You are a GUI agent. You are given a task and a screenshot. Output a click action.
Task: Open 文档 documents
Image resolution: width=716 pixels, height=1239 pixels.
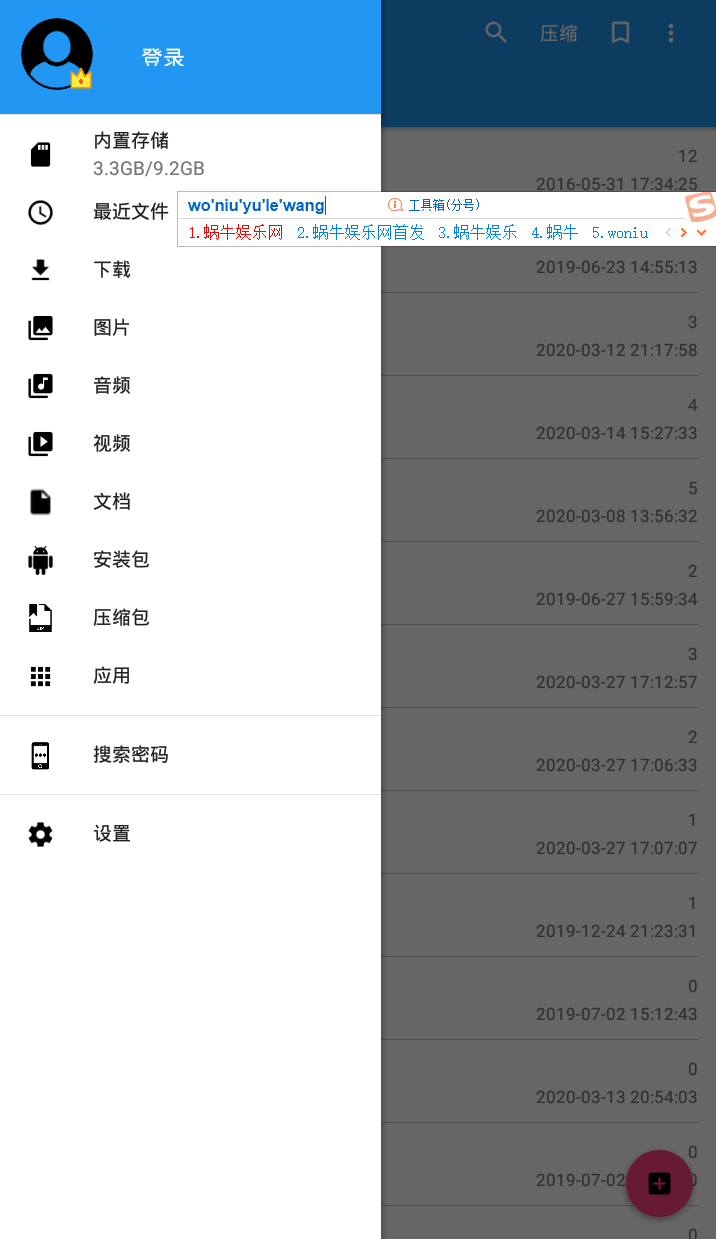pos(112,502)
